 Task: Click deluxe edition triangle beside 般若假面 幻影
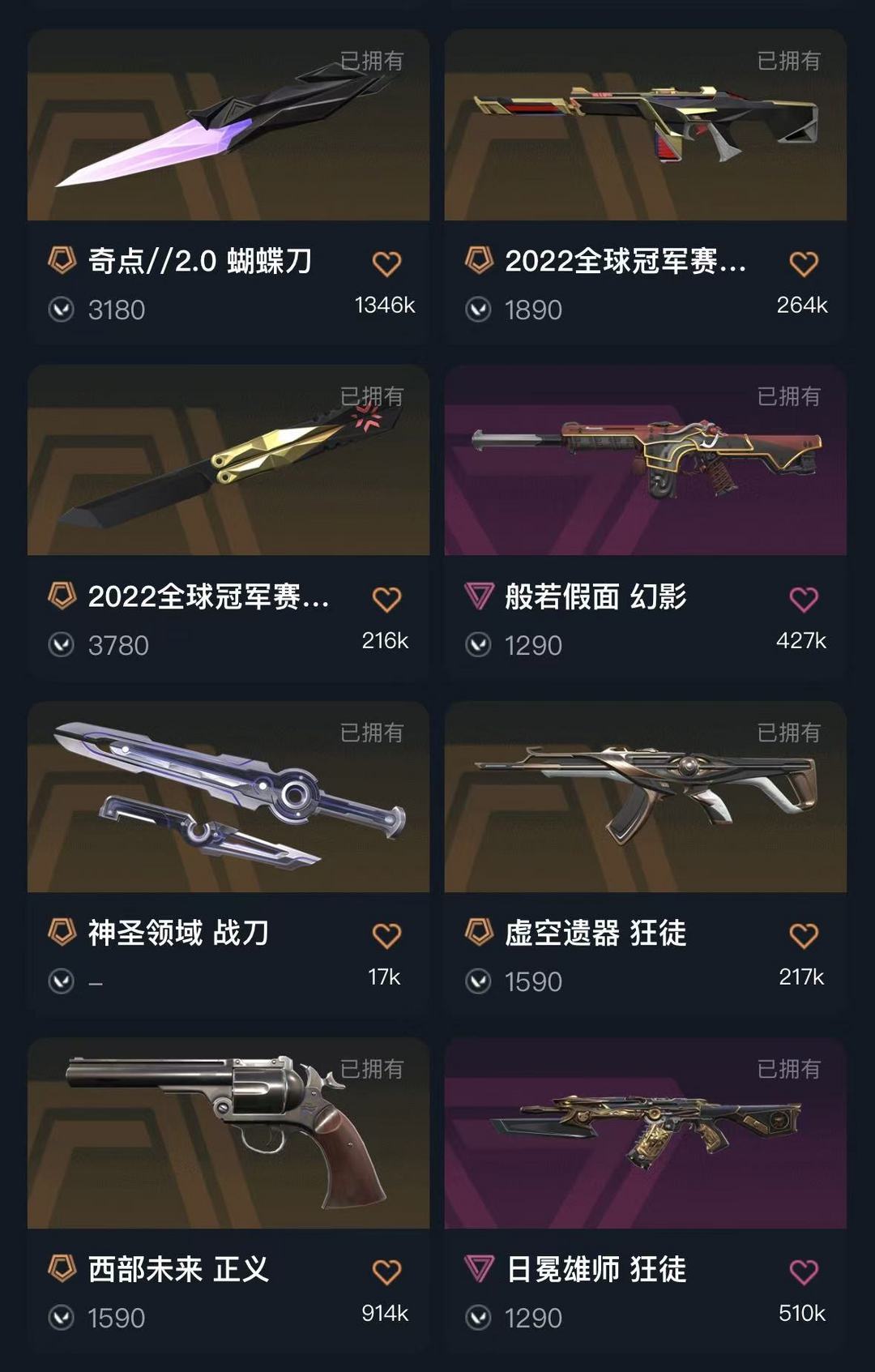[476, 599]
